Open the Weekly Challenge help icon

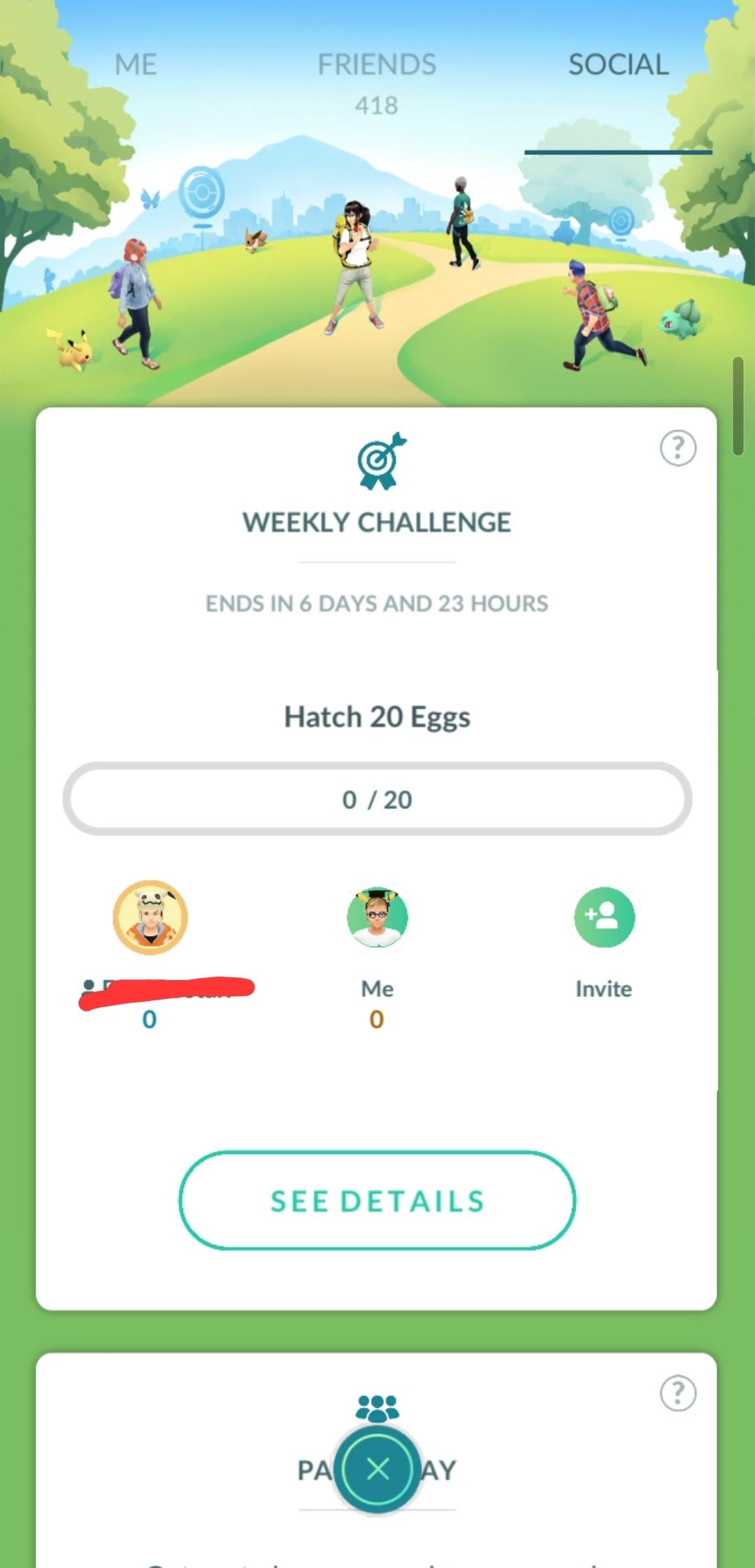pyautogui.click(x=677, y=447)
